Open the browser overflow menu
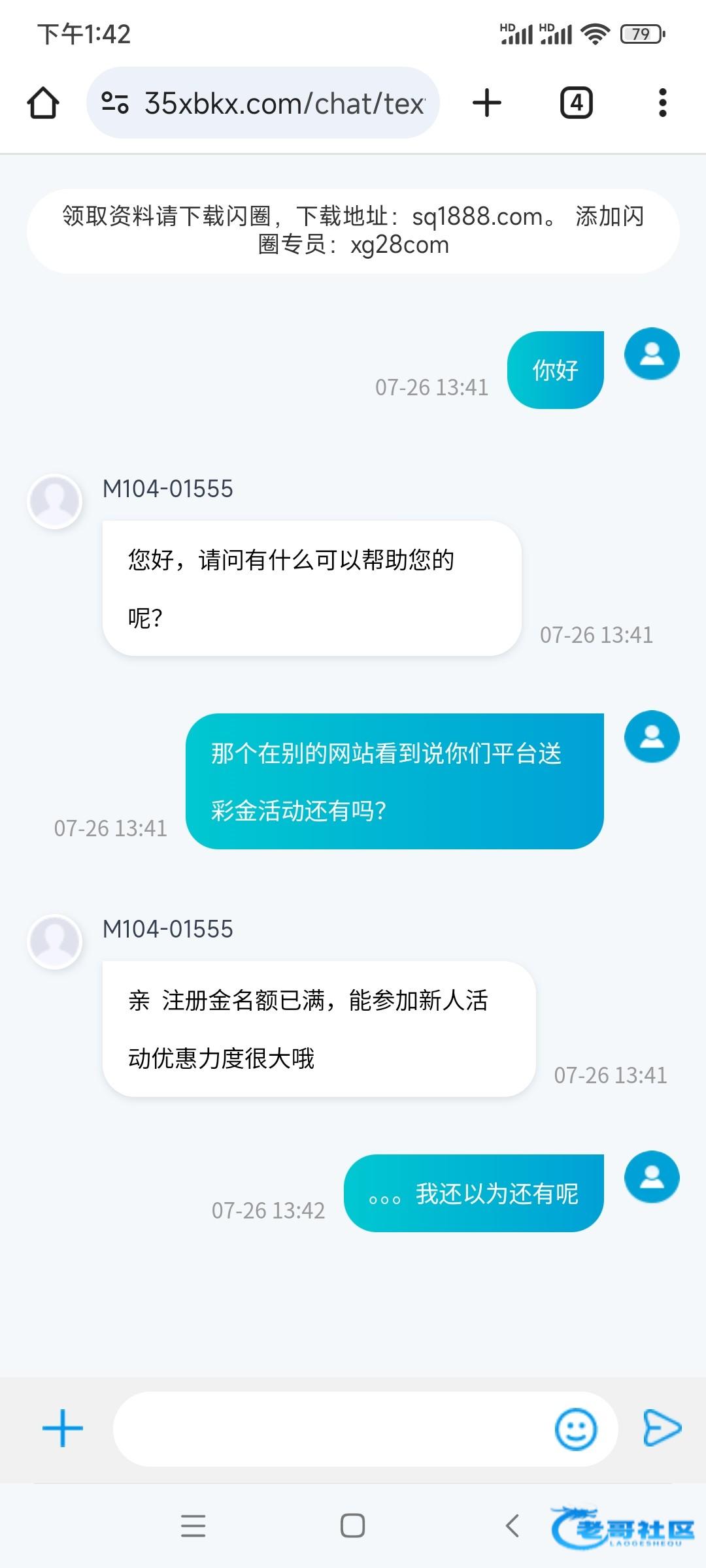 (x=662, y=103)
